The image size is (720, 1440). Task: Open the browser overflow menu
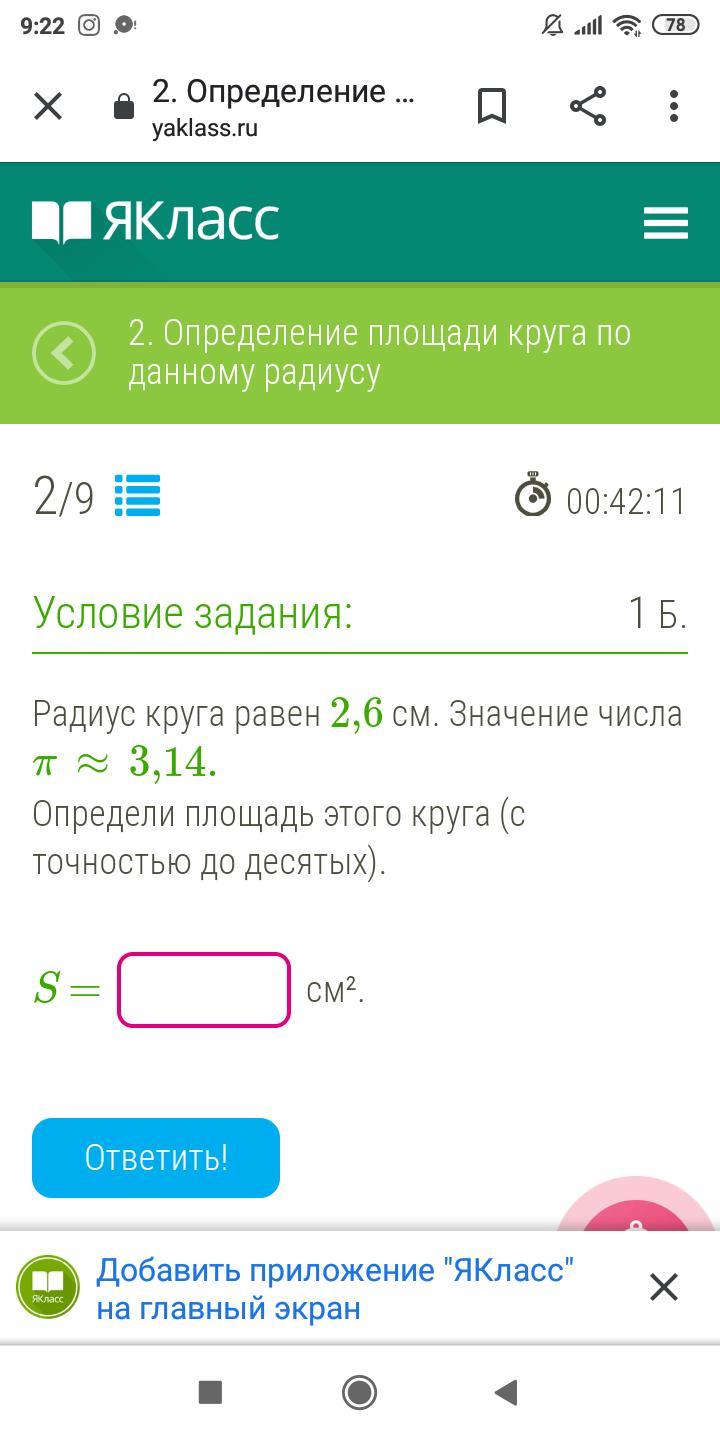[674, 106]
